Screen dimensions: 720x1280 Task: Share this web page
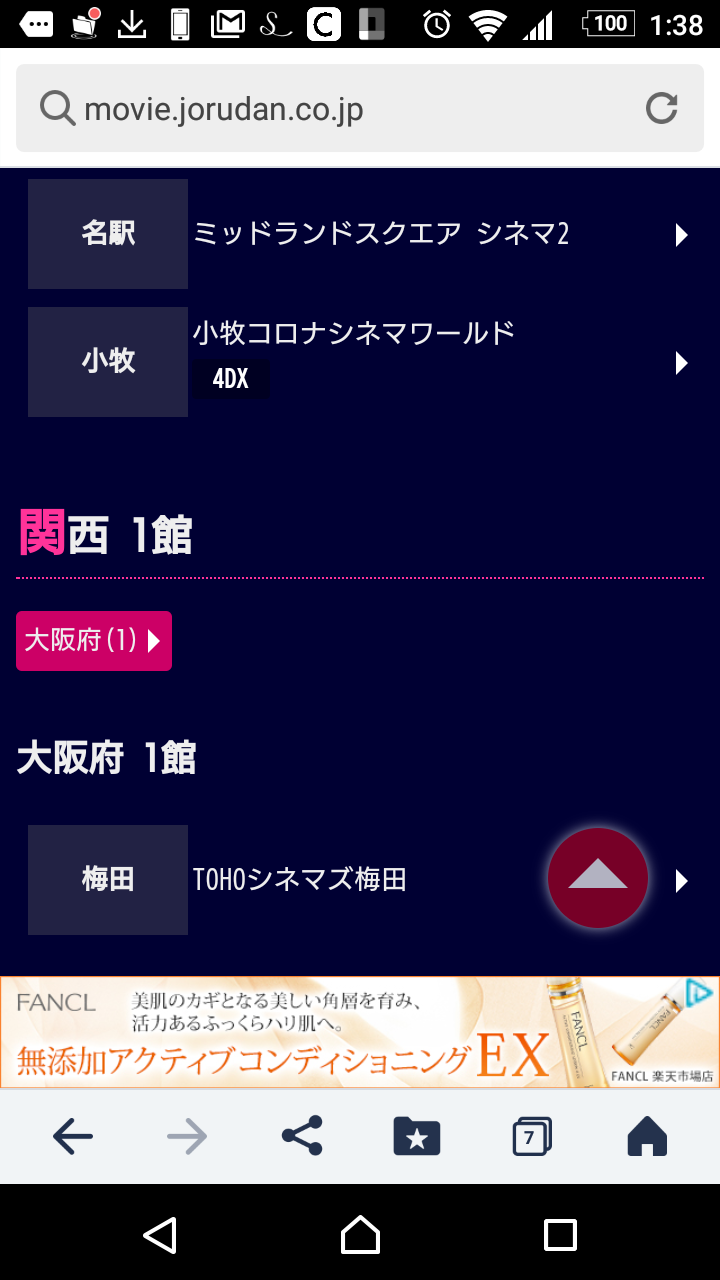click(302, 1136)
